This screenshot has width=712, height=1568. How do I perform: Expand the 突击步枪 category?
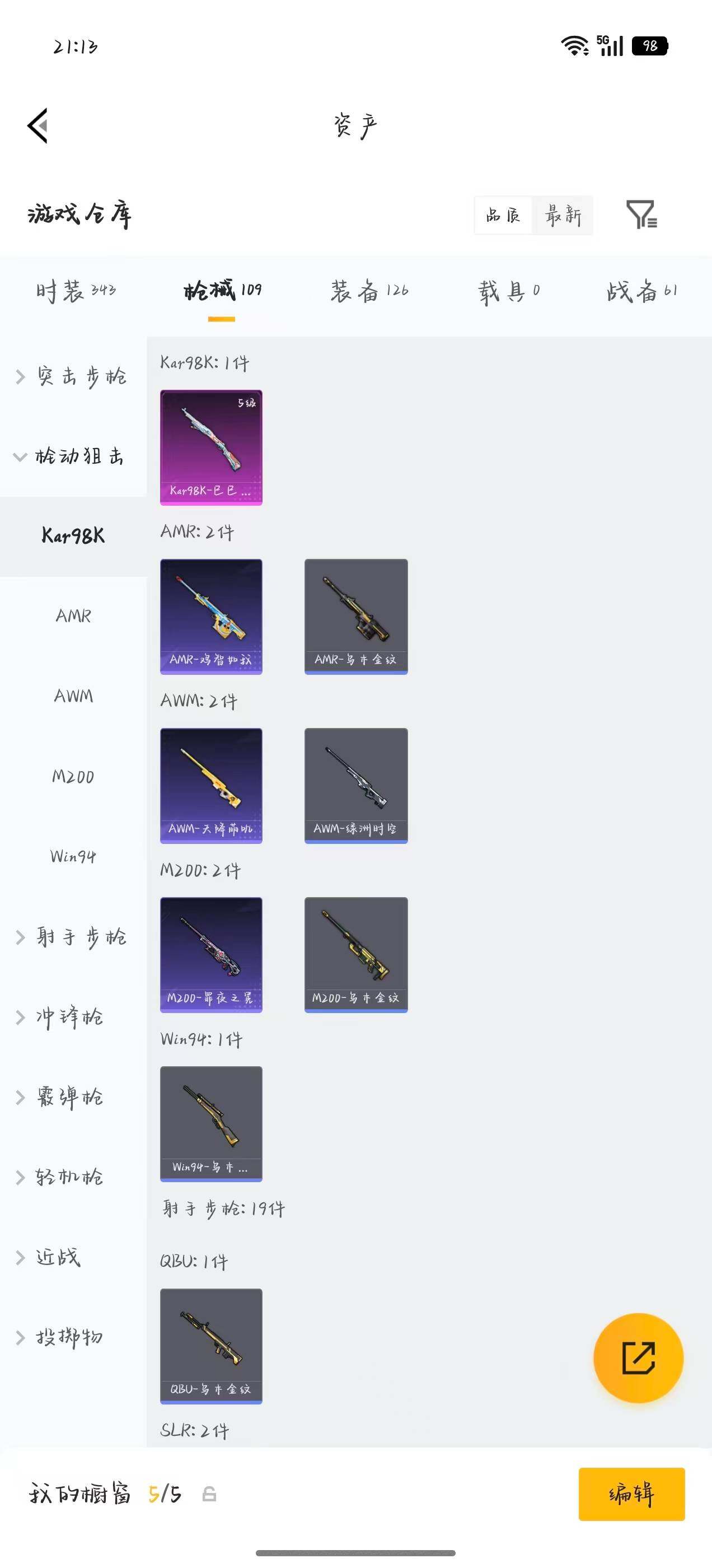pyautogui.click(x=73, y=376)
